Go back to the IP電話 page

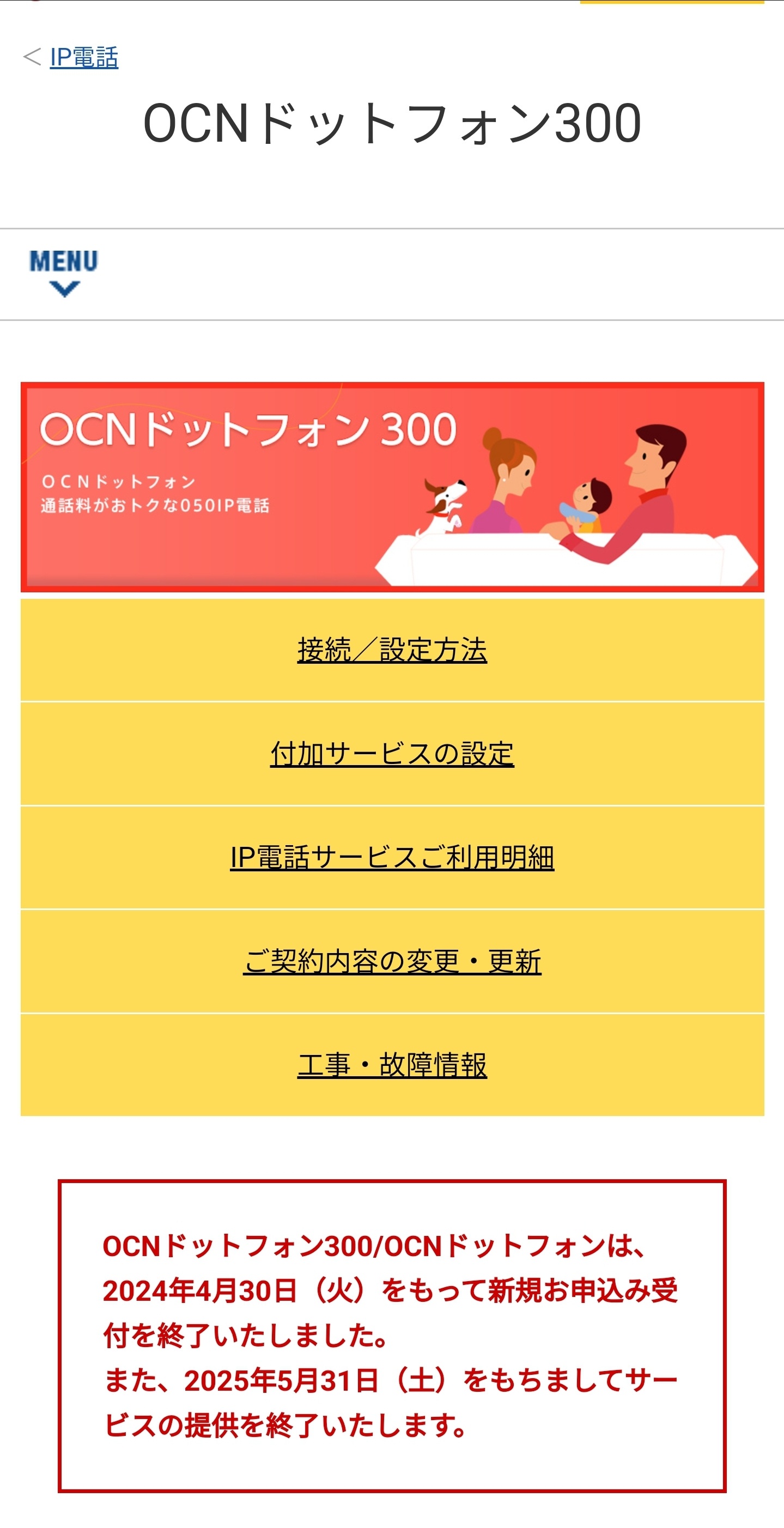coord(83,58)
